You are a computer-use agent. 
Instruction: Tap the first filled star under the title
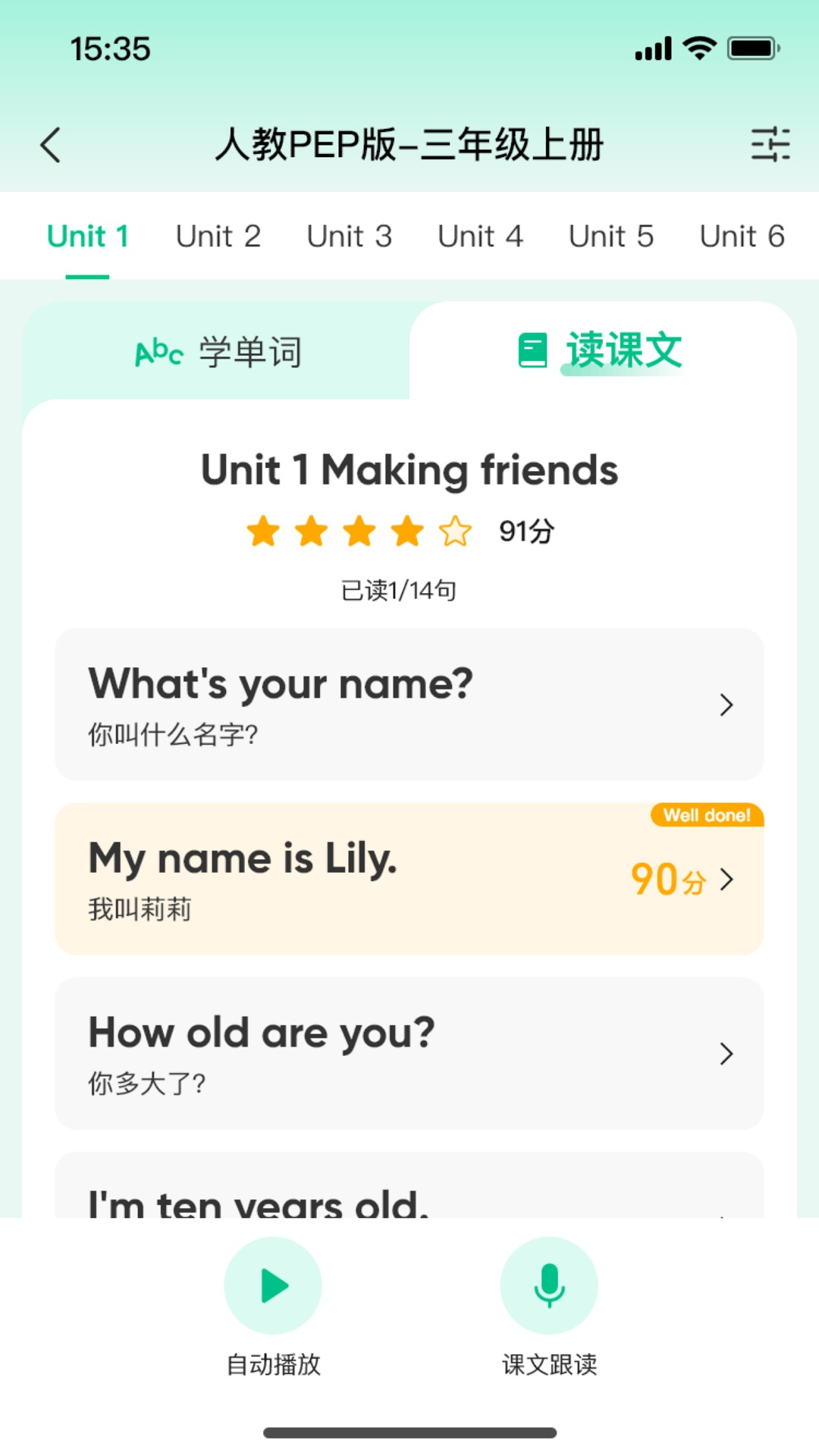264,532
